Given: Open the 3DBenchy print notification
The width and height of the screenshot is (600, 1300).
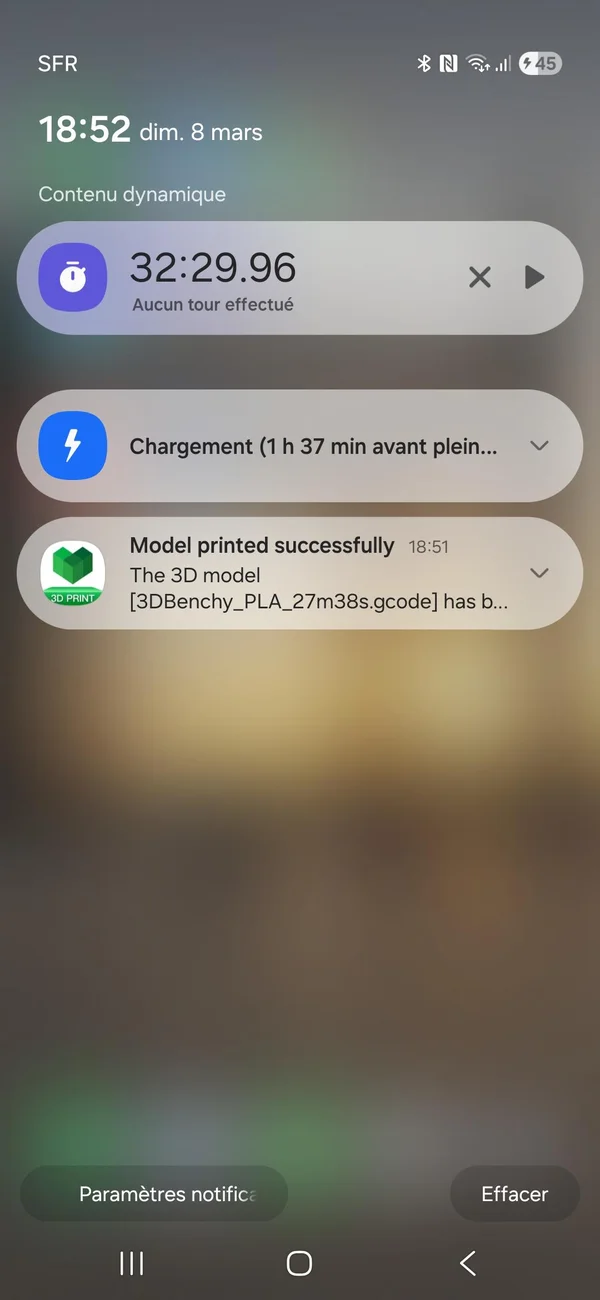Looking at the screenshot, I should coord(300,574).
